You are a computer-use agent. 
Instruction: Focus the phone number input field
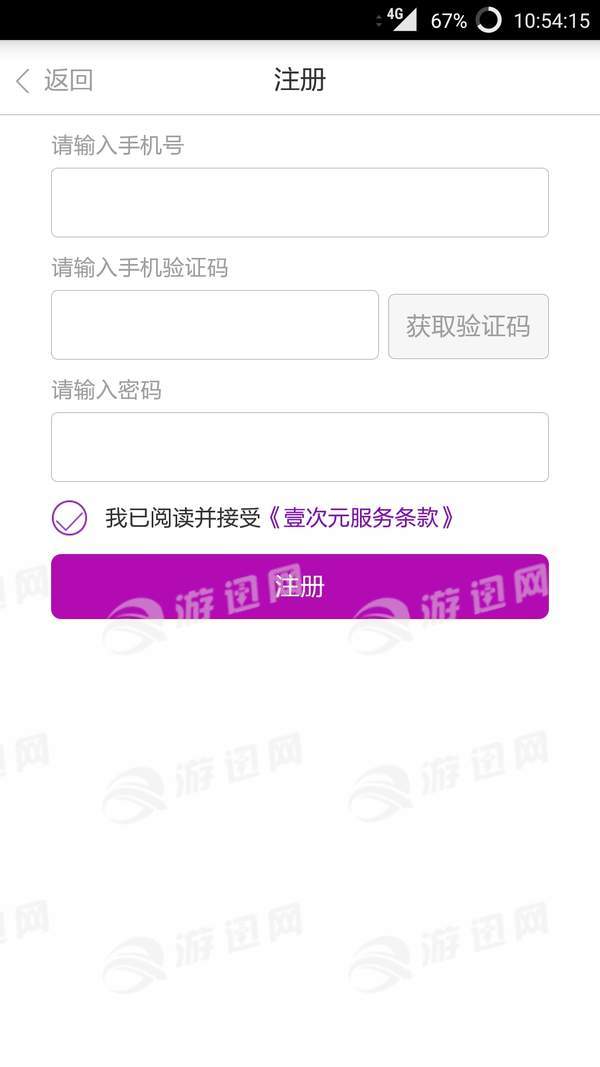pyautogui.click(x=299, y=202)
